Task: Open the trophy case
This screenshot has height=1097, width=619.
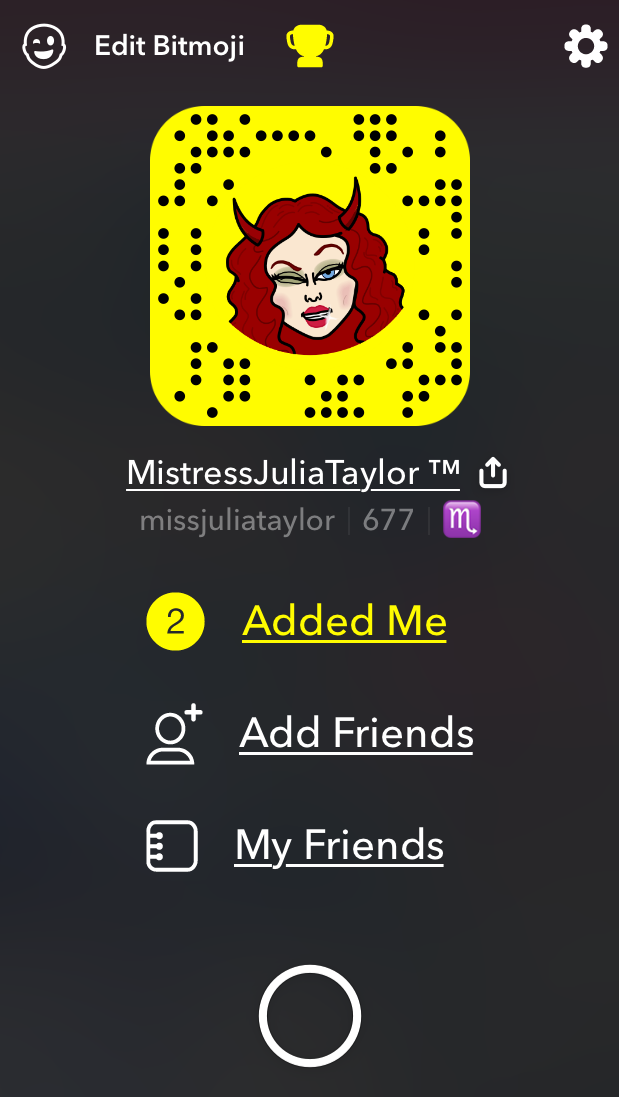Action: (x=310, y=46)
